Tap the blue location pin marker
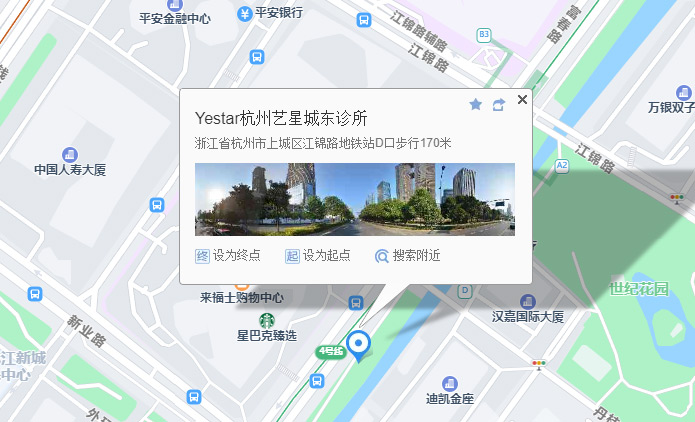 click(x=359, y=346)
